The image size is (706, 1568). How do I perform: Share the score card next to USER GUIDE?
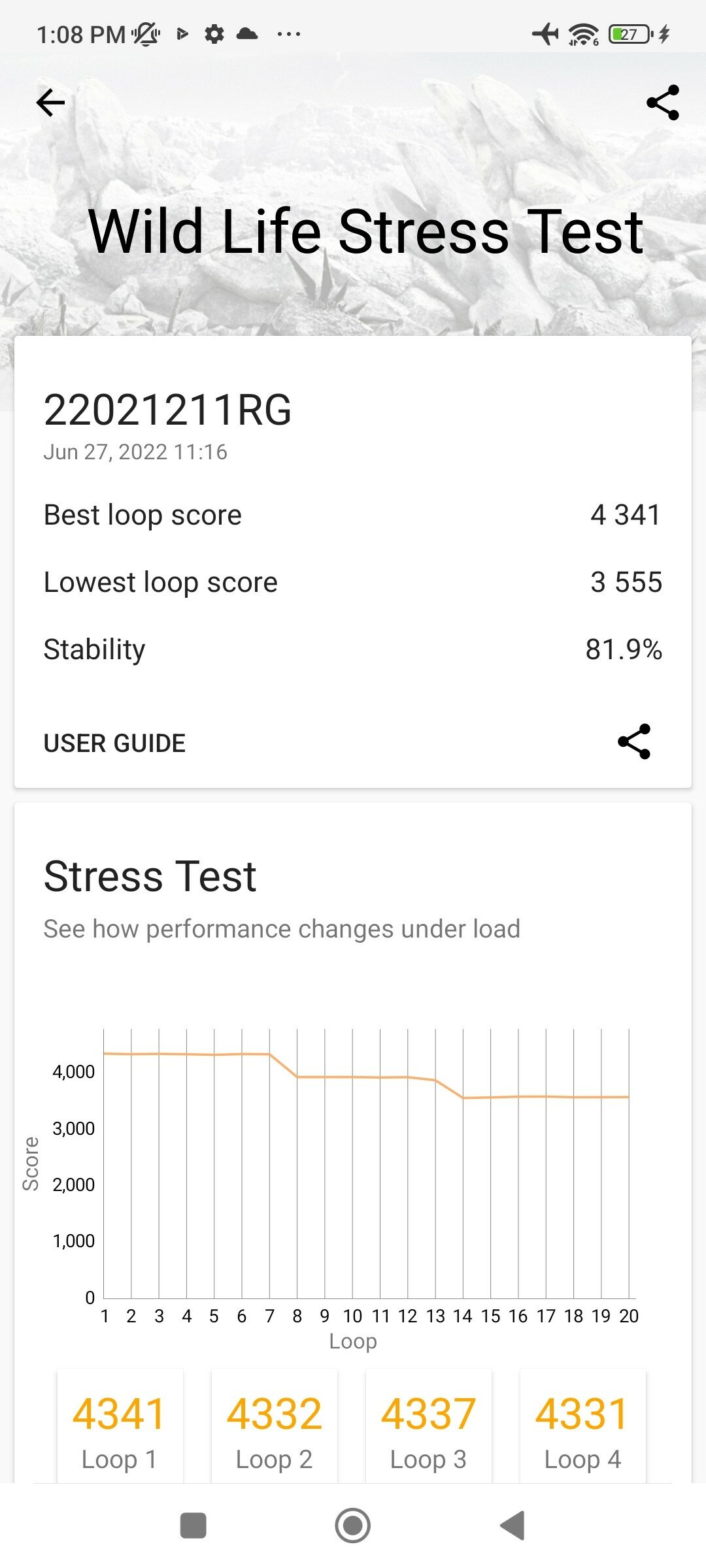(634, 742)
